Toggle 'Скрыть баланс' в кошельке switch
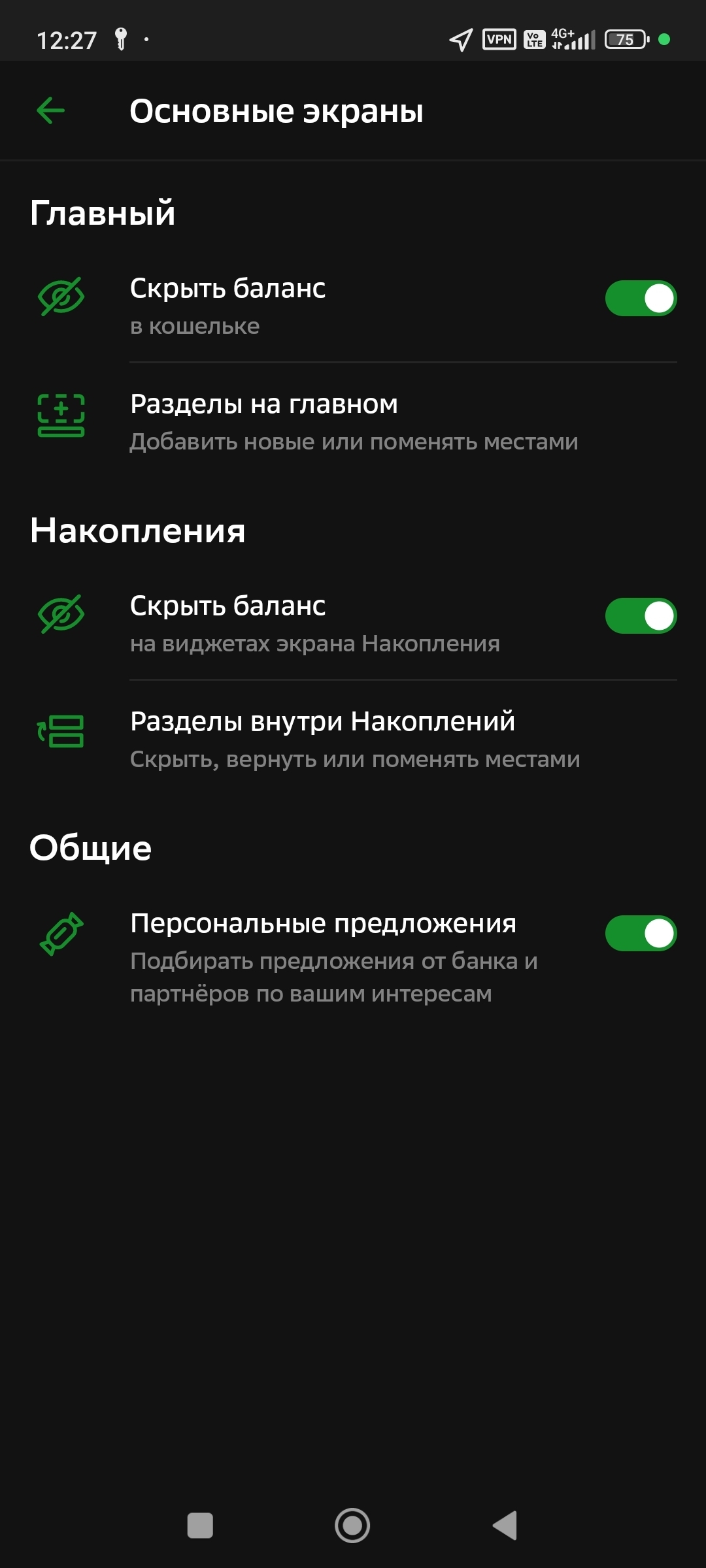The image size is (706, 1568). coord(641,299)
